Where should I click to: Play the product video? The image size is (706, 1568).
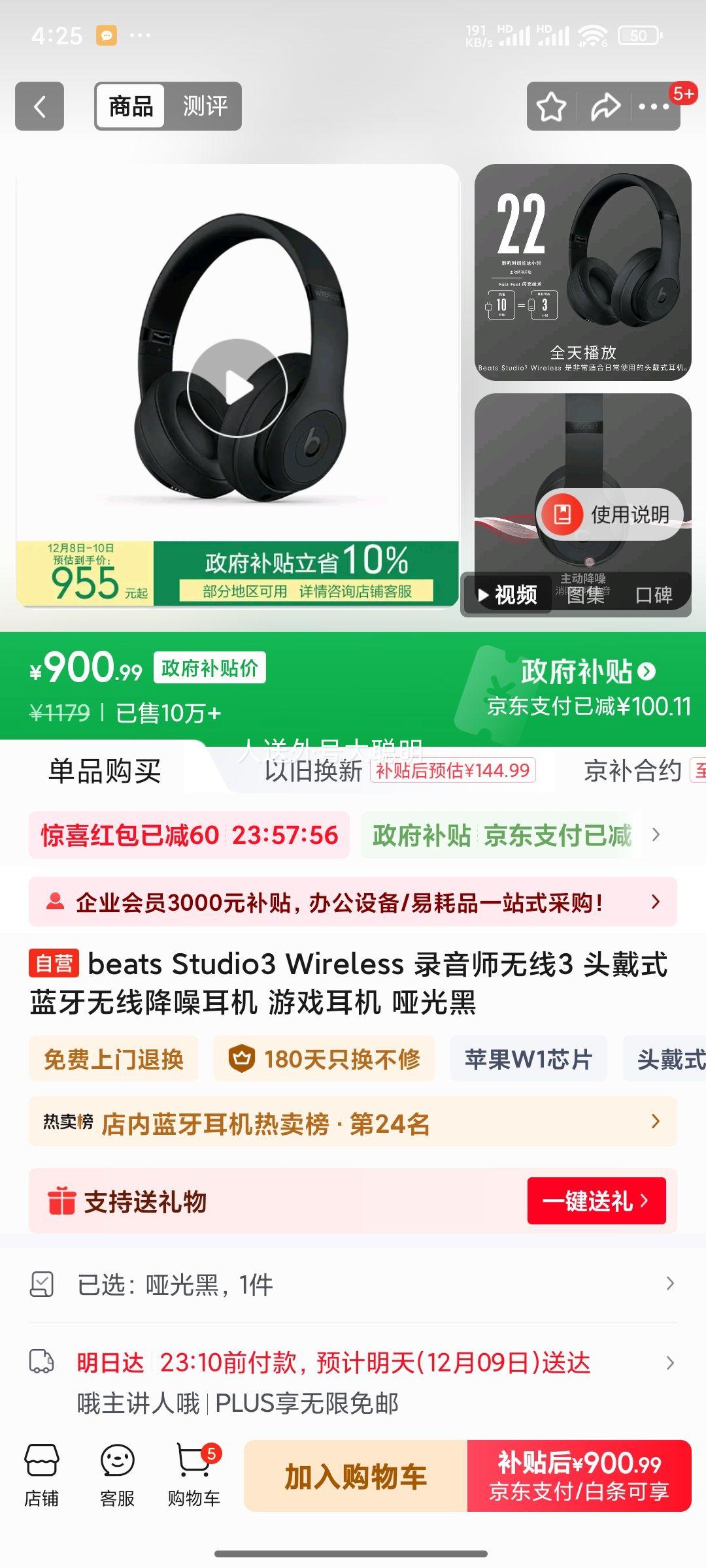pyautogui.click(x=239, y=385)
